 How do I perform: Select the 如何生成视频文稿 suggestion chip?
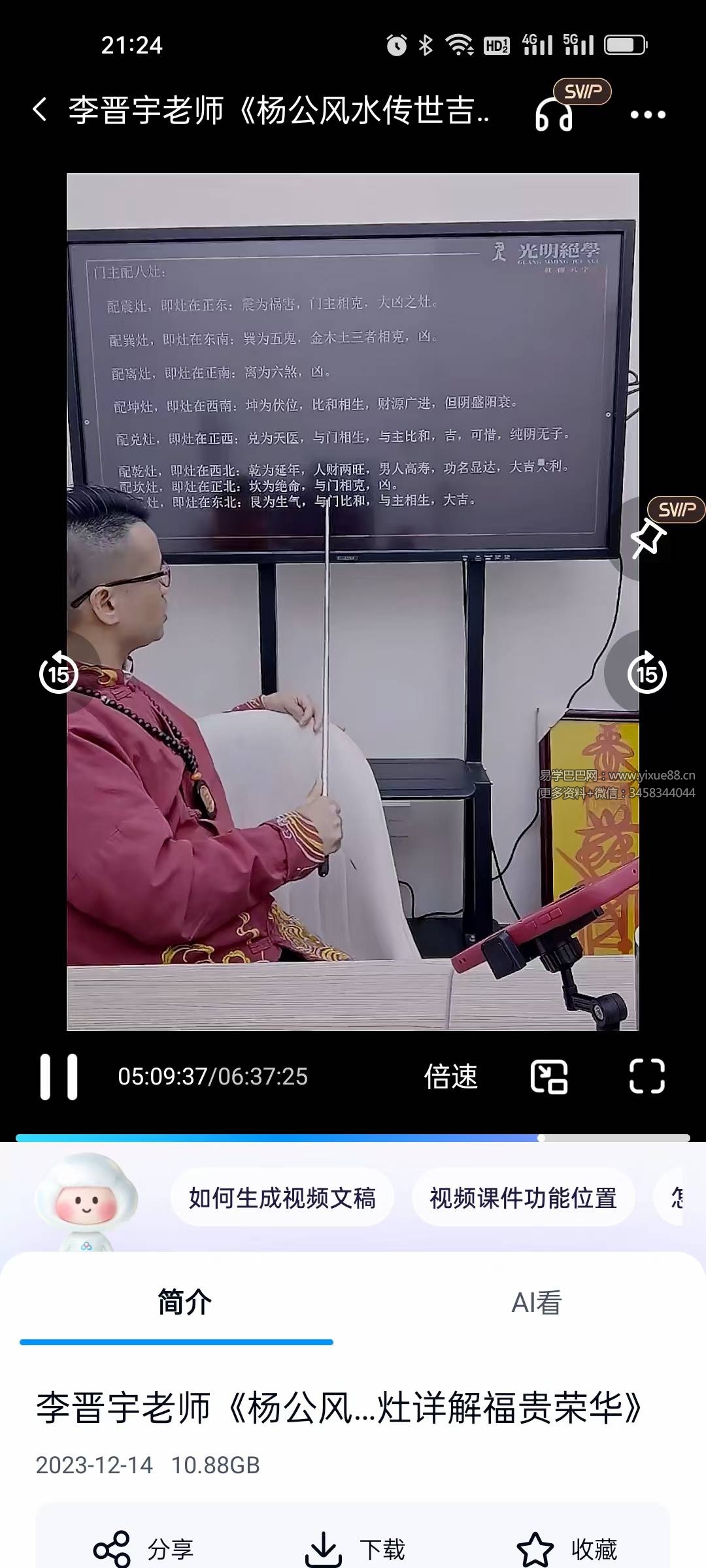pyautogui.click(x=282, y=1198)
